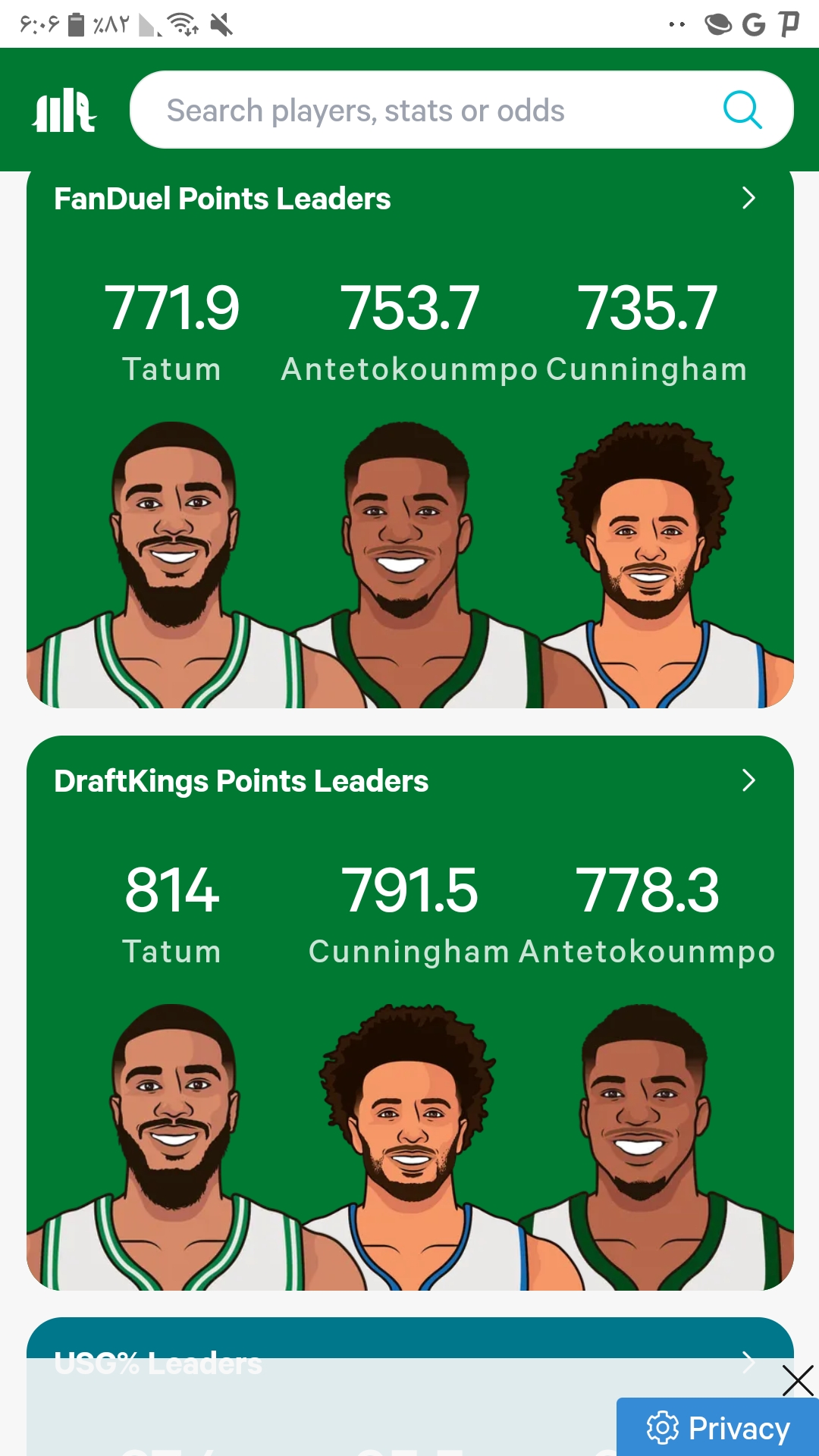Tap the magnifier search icon
819x1456 pixels.
(x=742, y=111)
